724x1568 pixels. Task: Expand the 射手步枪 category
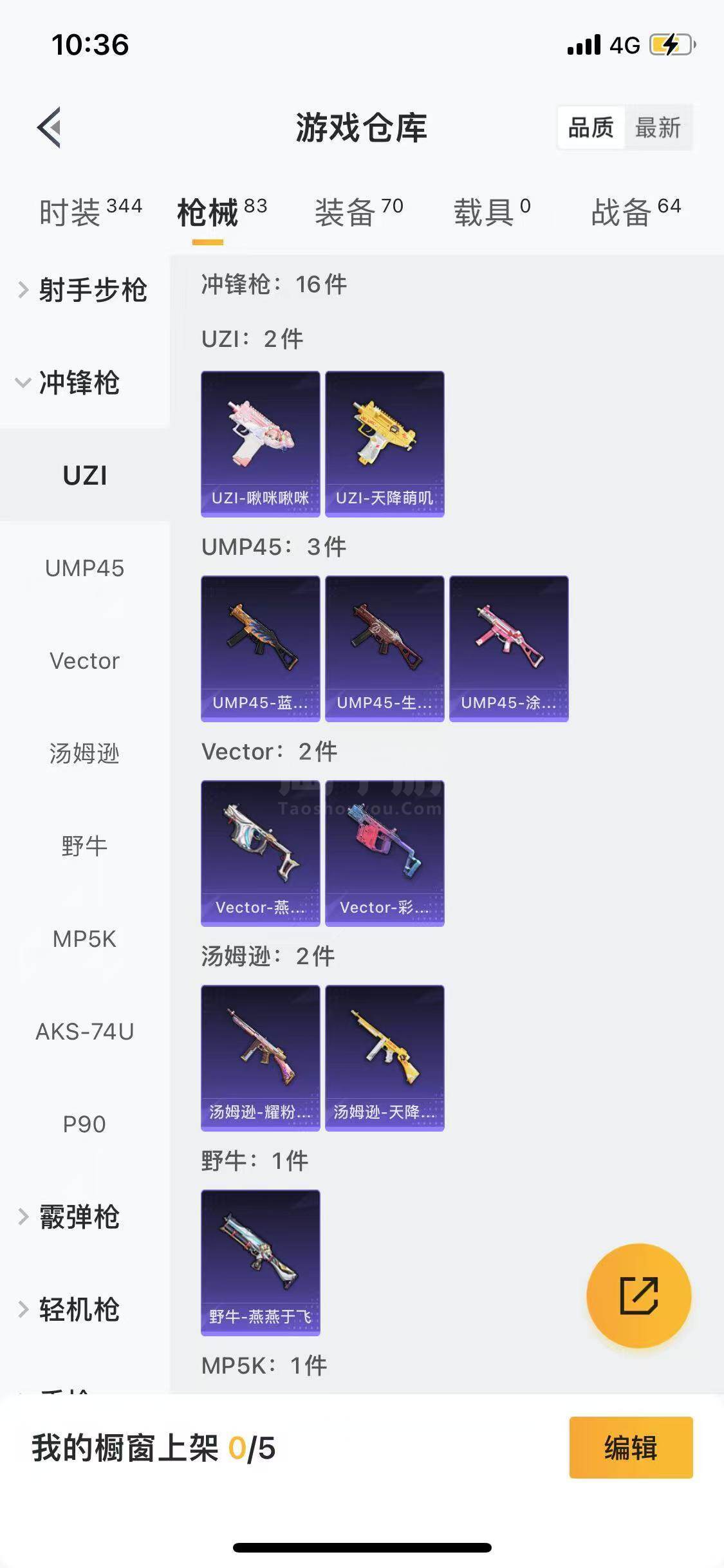(x=84, y=290)
